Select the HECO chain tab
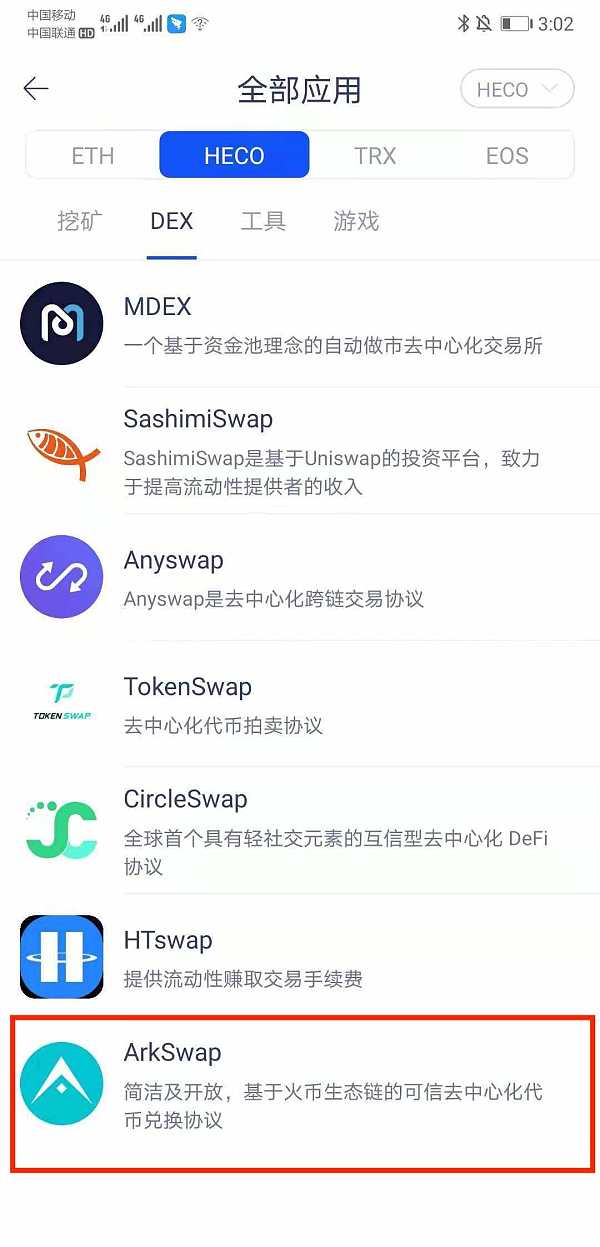This screenshot has height=1247, width=600. (x=234, y=156)
